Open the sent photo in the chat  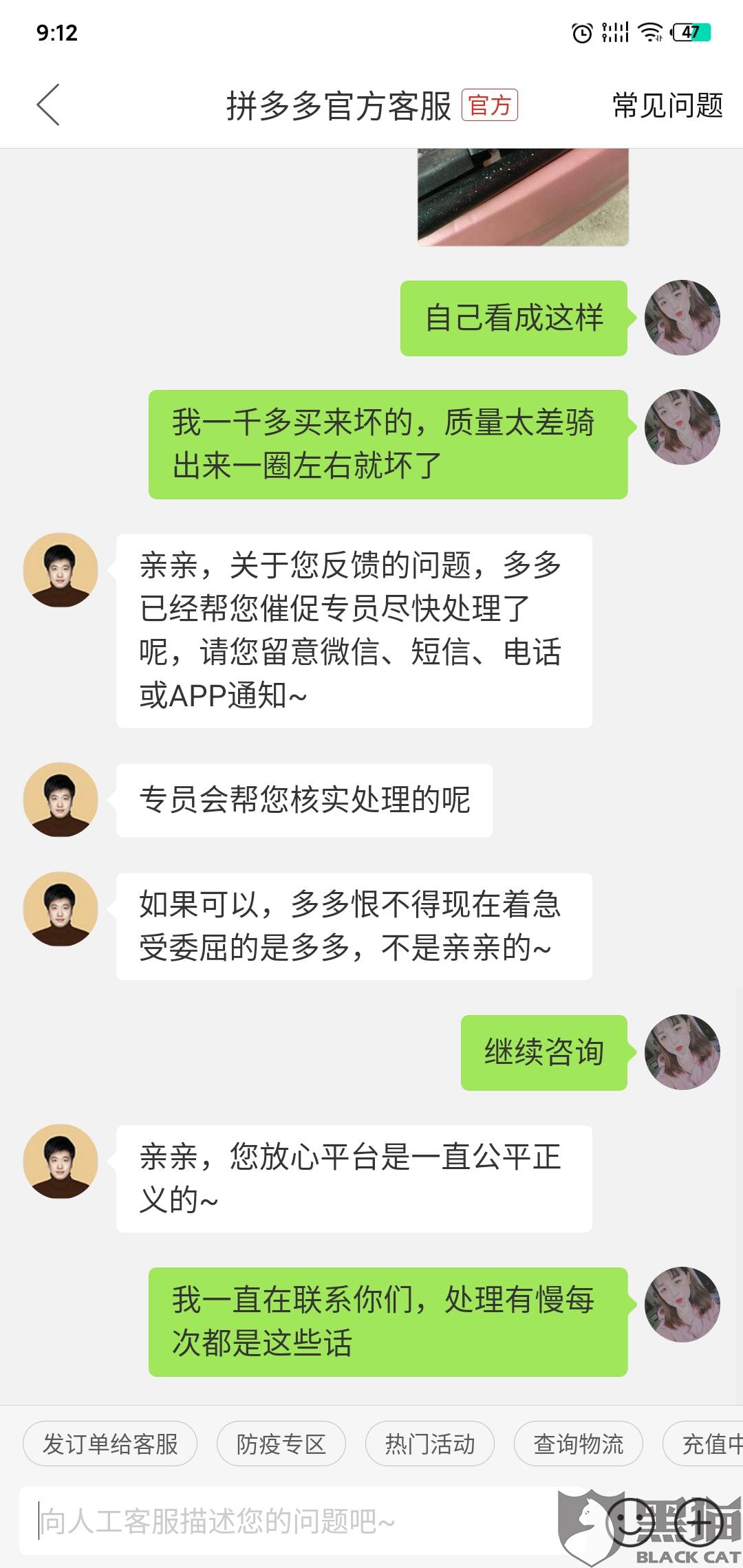[523, 197]
